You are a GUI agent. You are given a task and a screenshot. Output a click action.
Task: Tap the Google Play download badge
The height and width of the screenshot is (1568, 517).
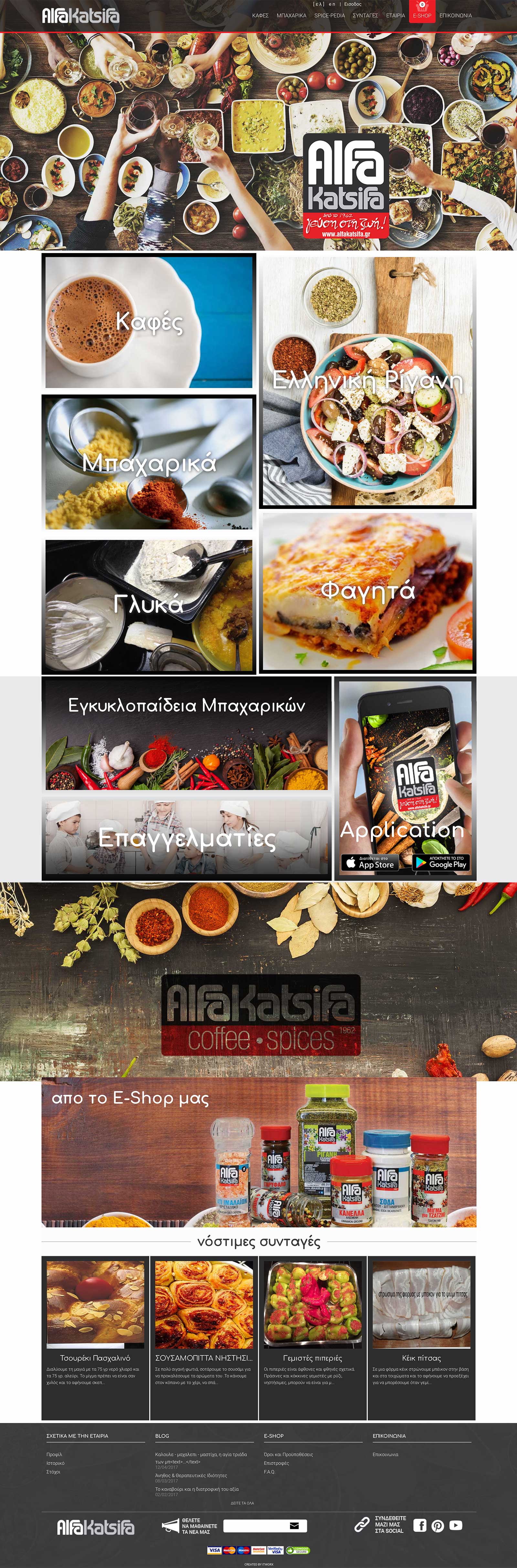[x=441, y=862]
